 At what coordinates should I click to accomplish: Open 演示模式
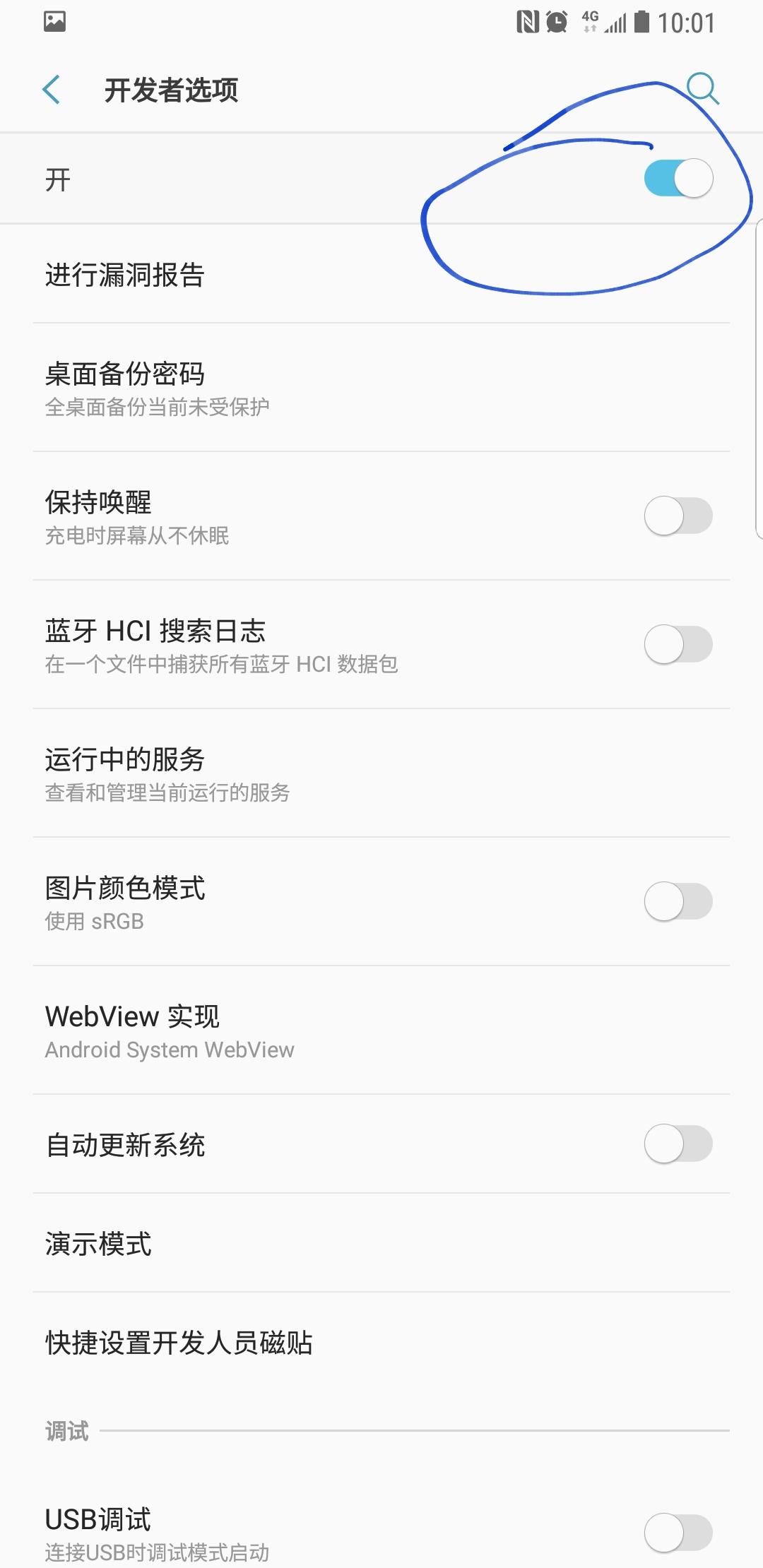tap(381, 1244)
